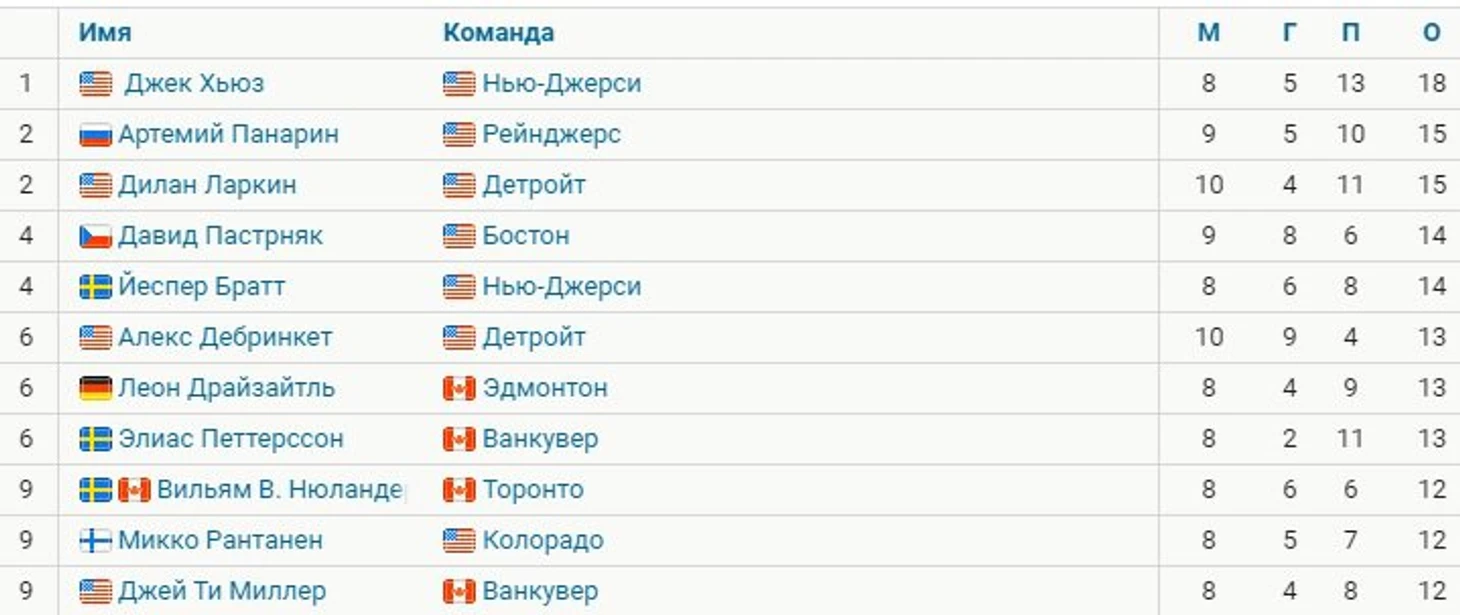Open Давид Пастрняк player page
Viewport: 1460px width, 615px height.
[x=220, y=236]
